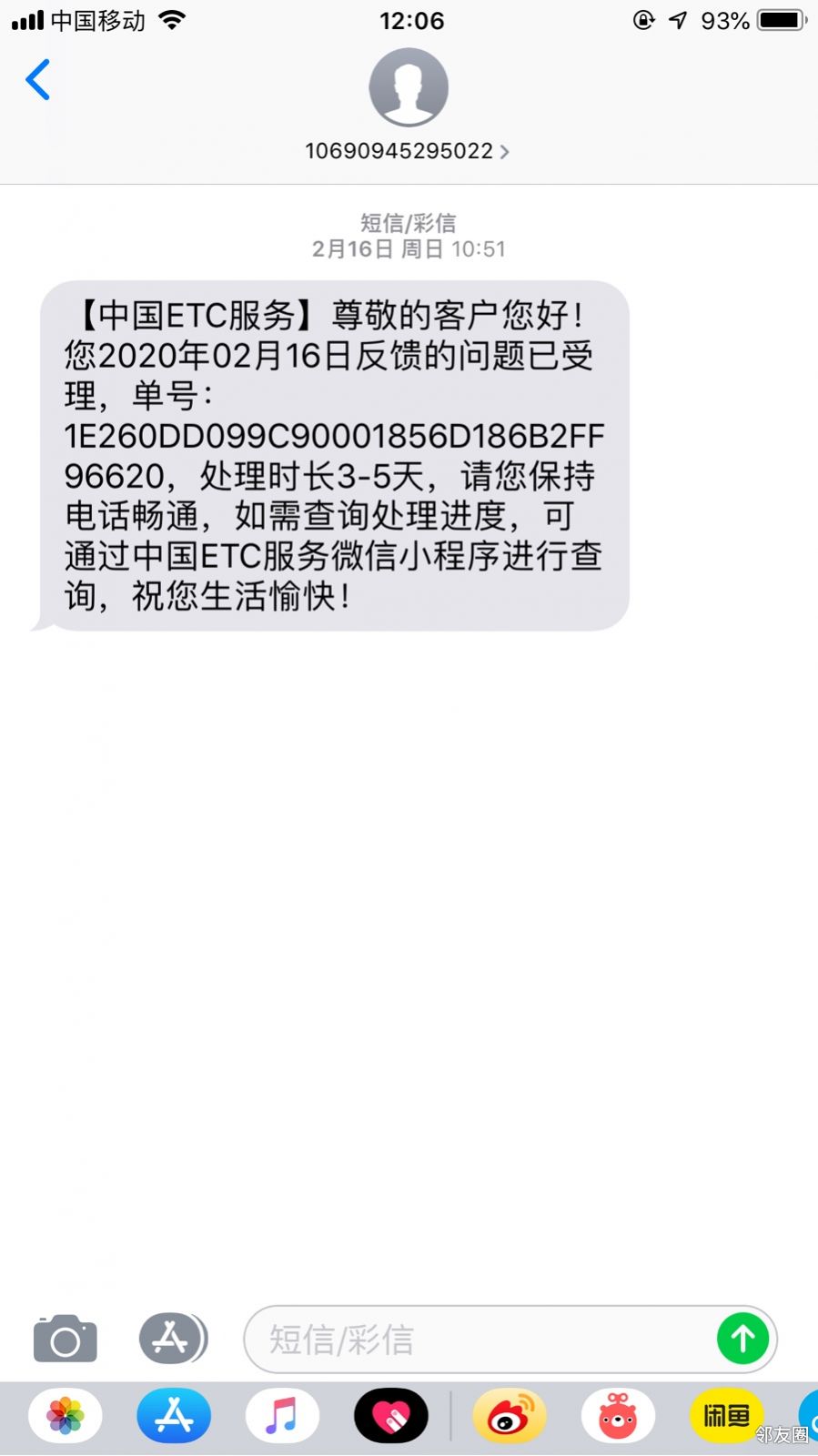Viewport: 818px width, 1456px height.
Task: Open the black heart app in the dock
Action: coord(391,1415)
